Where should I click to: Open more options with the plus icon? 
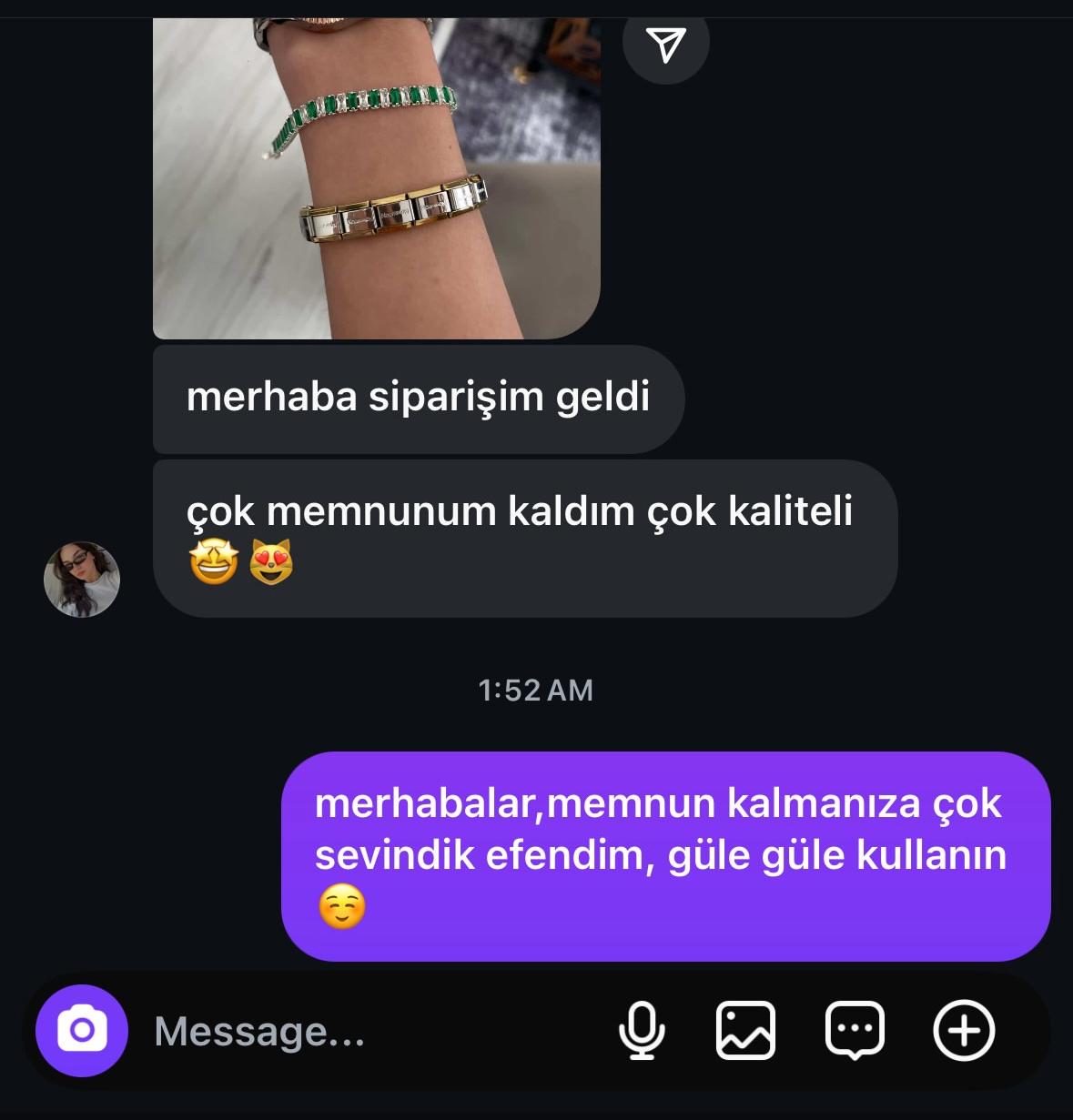click(964, 1031)
